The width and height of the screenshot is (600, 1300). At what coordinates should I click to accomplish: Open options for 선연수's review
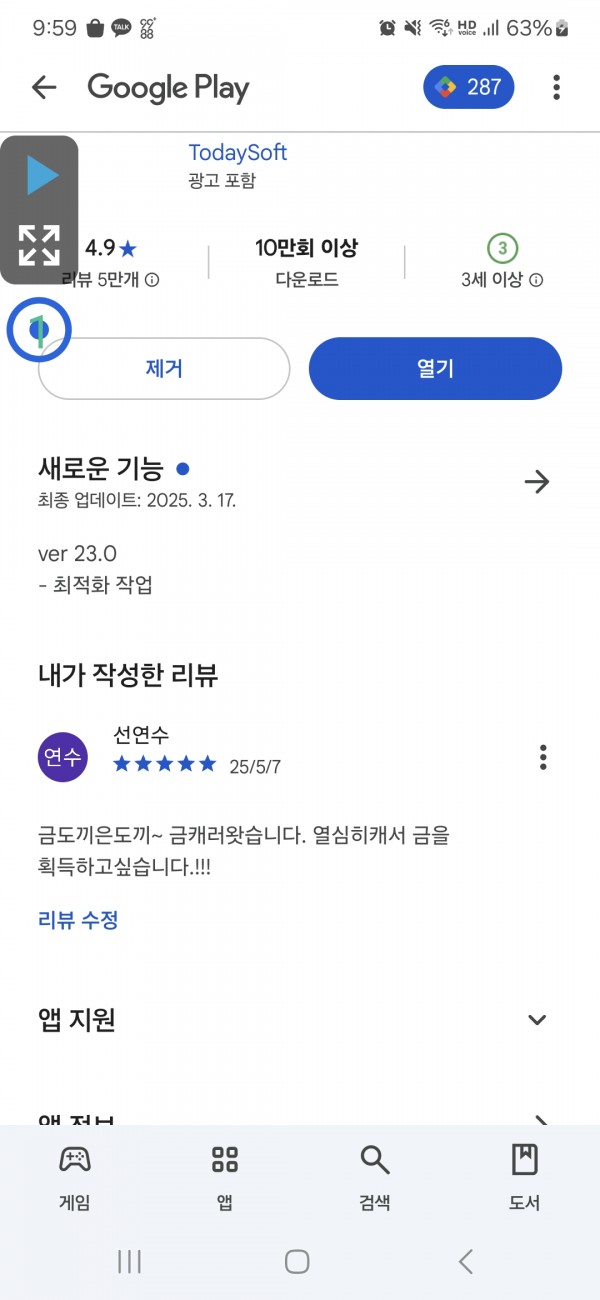tap(543, 757)
